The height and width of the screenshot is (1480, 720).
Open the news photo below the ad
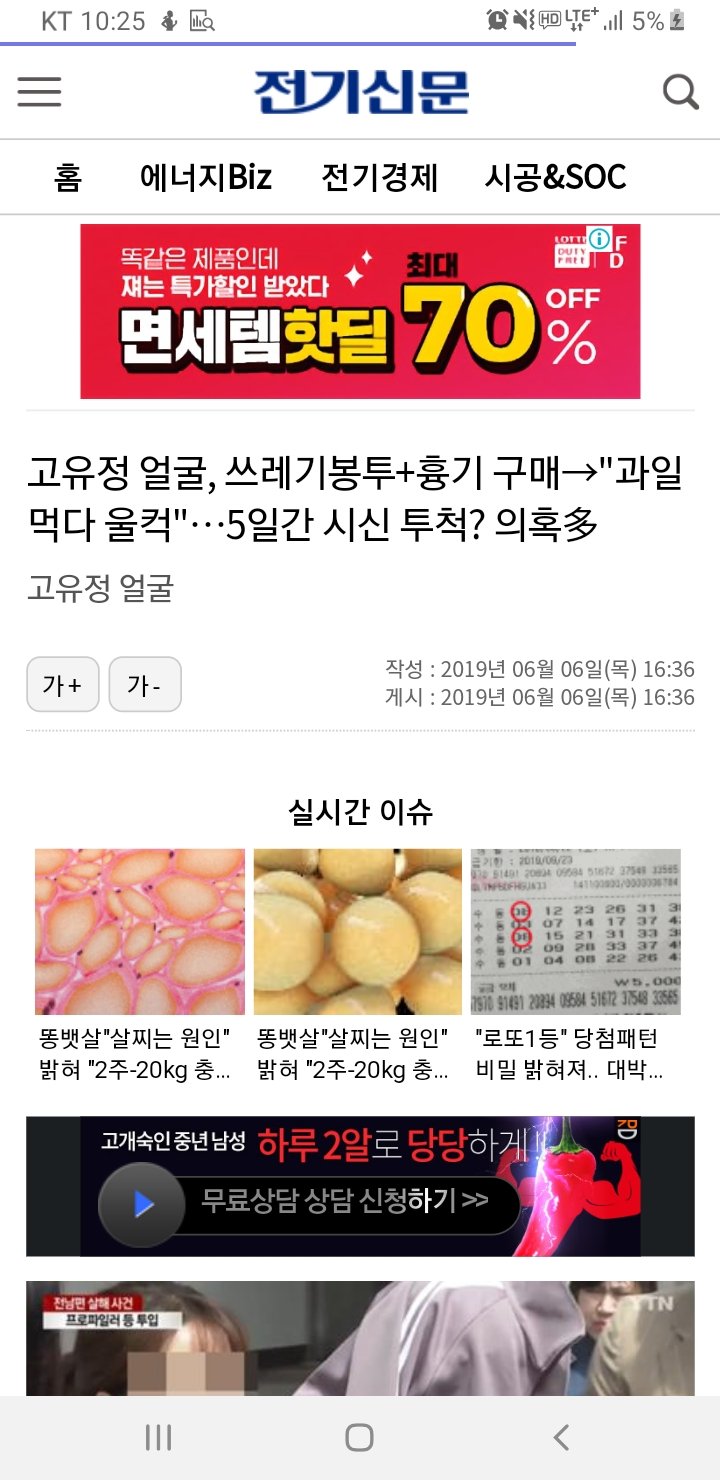click(x=360, y=1340)
